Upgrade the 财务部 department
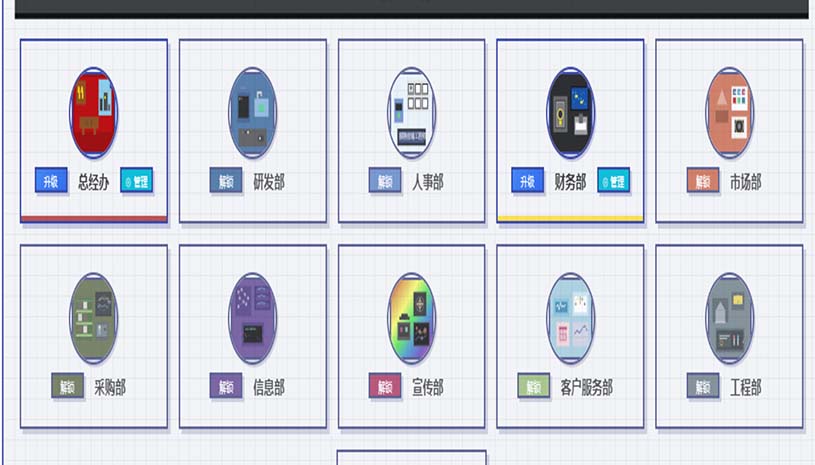 click(x=528, y=181)
